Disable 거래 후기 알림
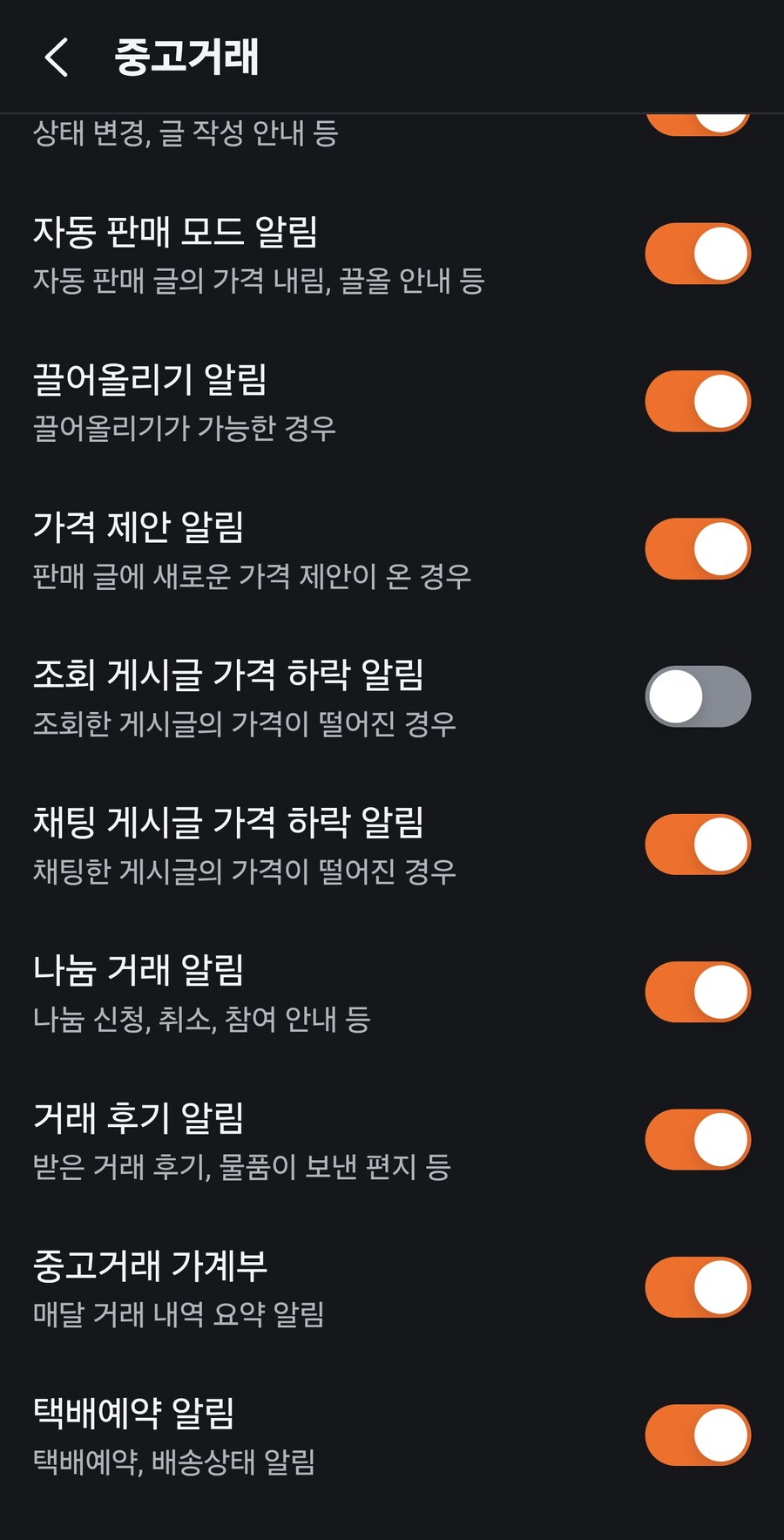Image resolution: width=784 pixels, height=1540 pixels. tap(698, 1140)
